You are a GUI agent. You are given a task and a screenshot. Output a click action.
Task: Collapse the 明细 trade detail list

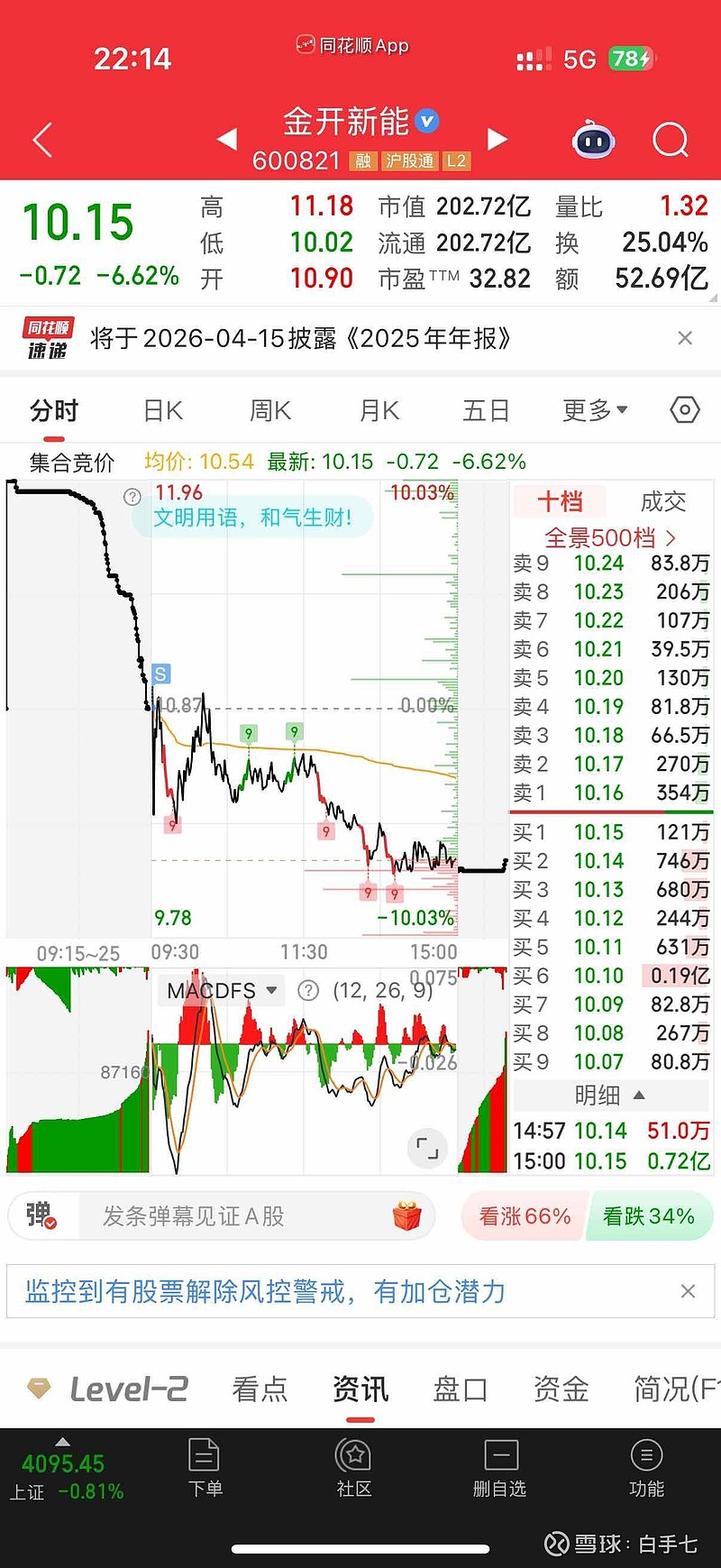[611, 1096]
